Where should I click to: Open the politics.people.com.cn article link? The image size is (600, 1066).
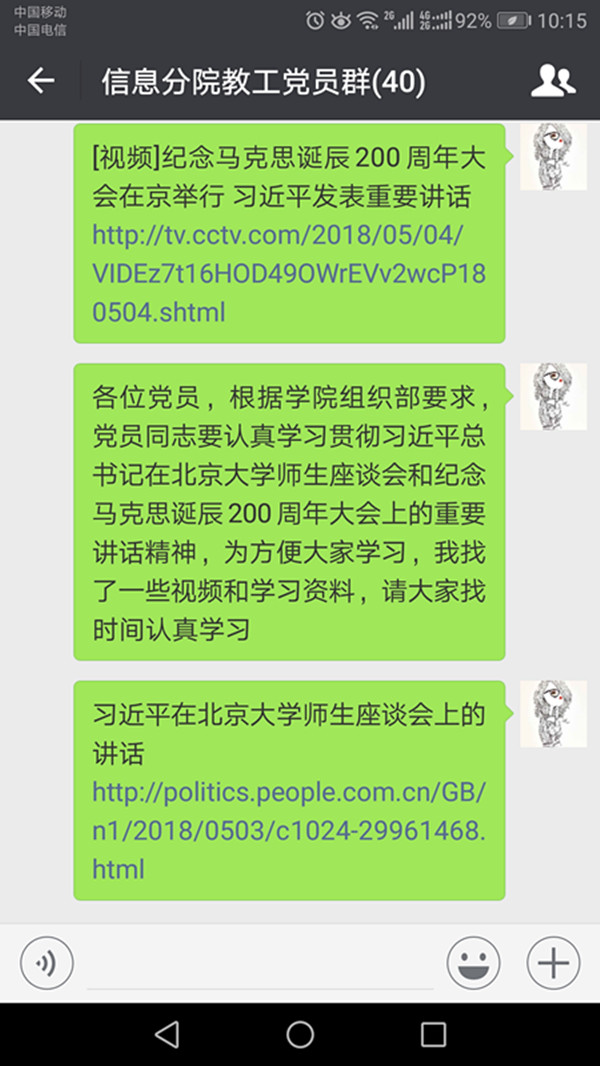[288, 830]
